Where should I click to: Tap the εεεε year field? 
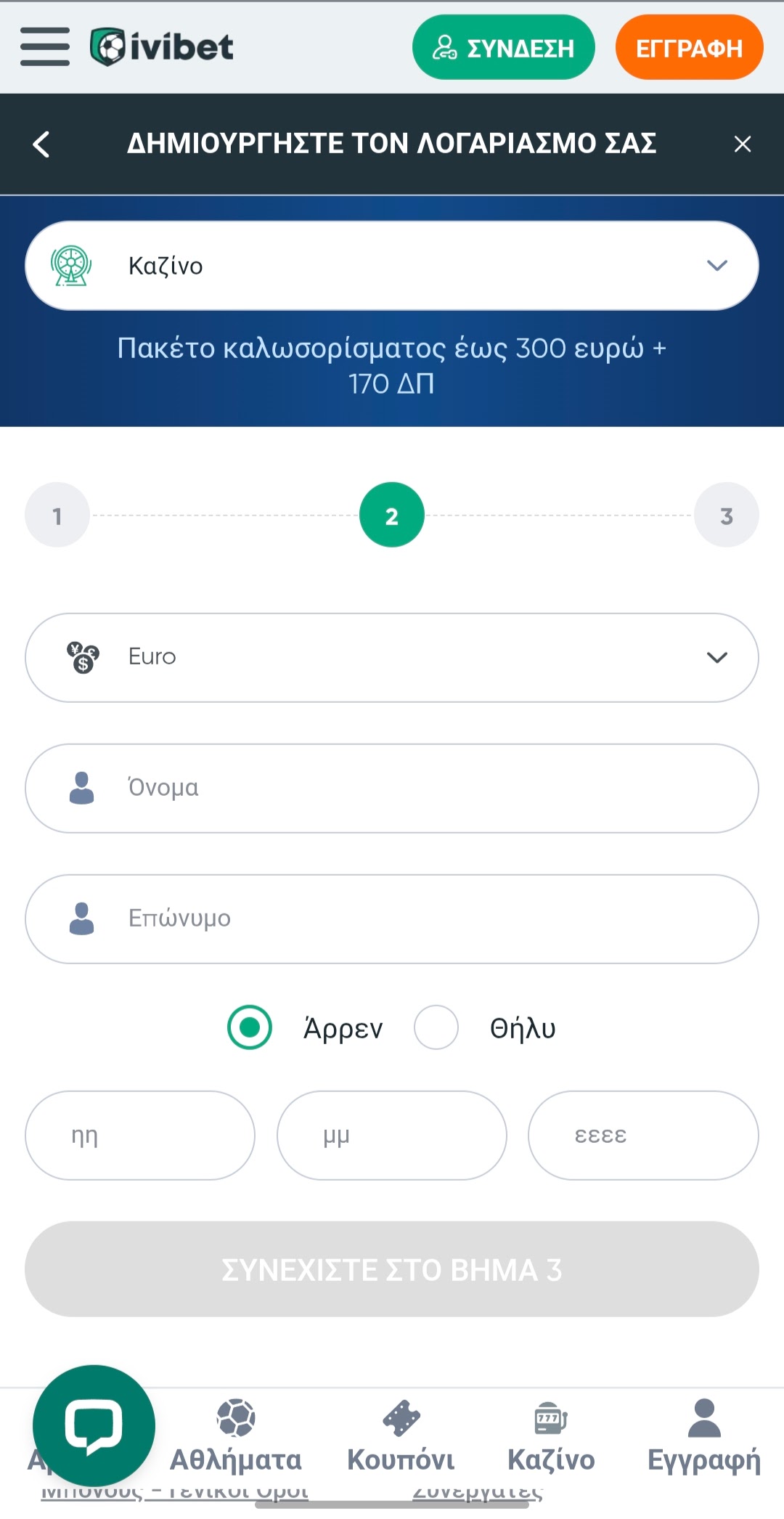(643, 1135)
